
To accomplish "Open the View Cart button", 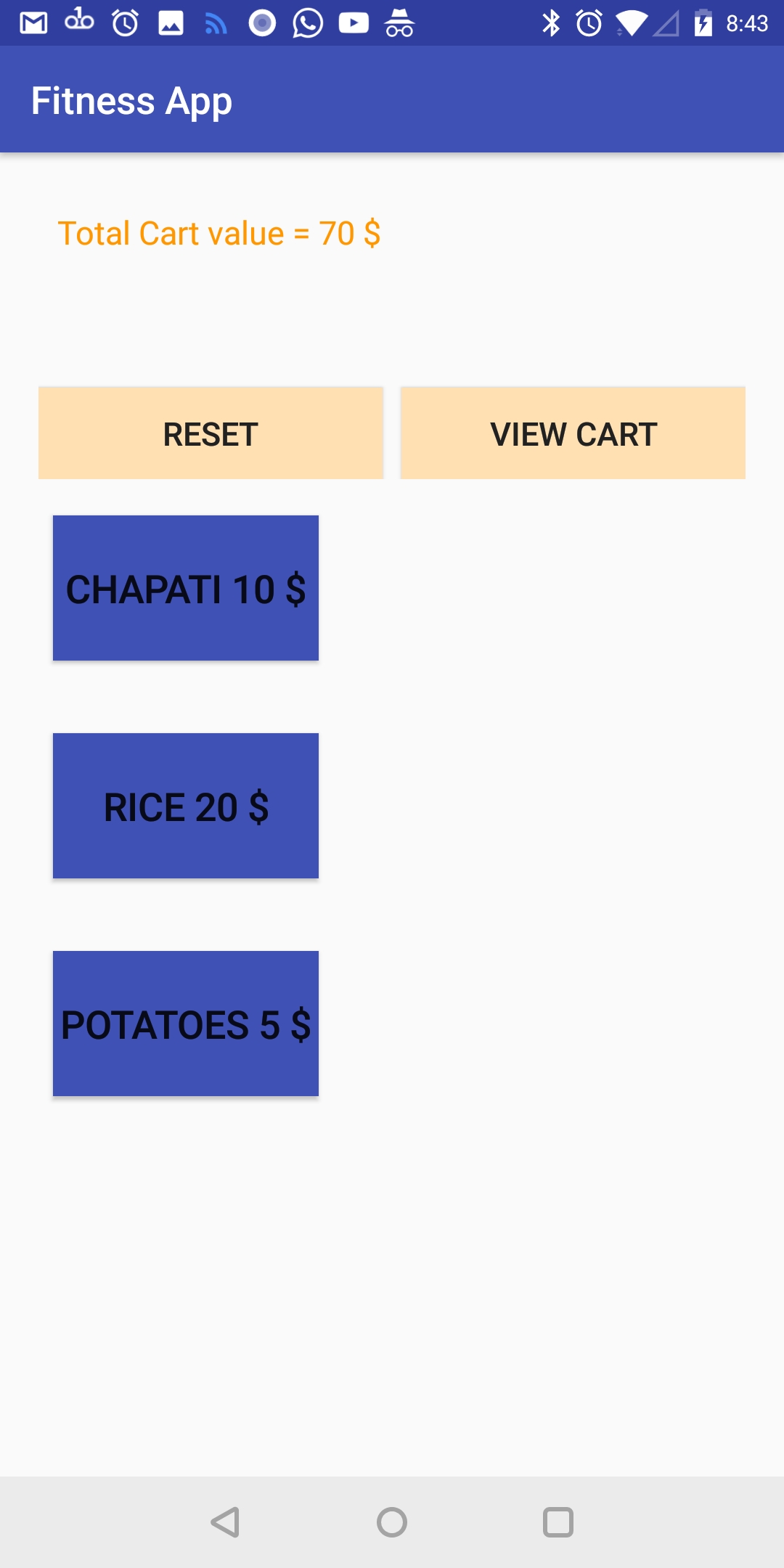I will tap(573, 433).
